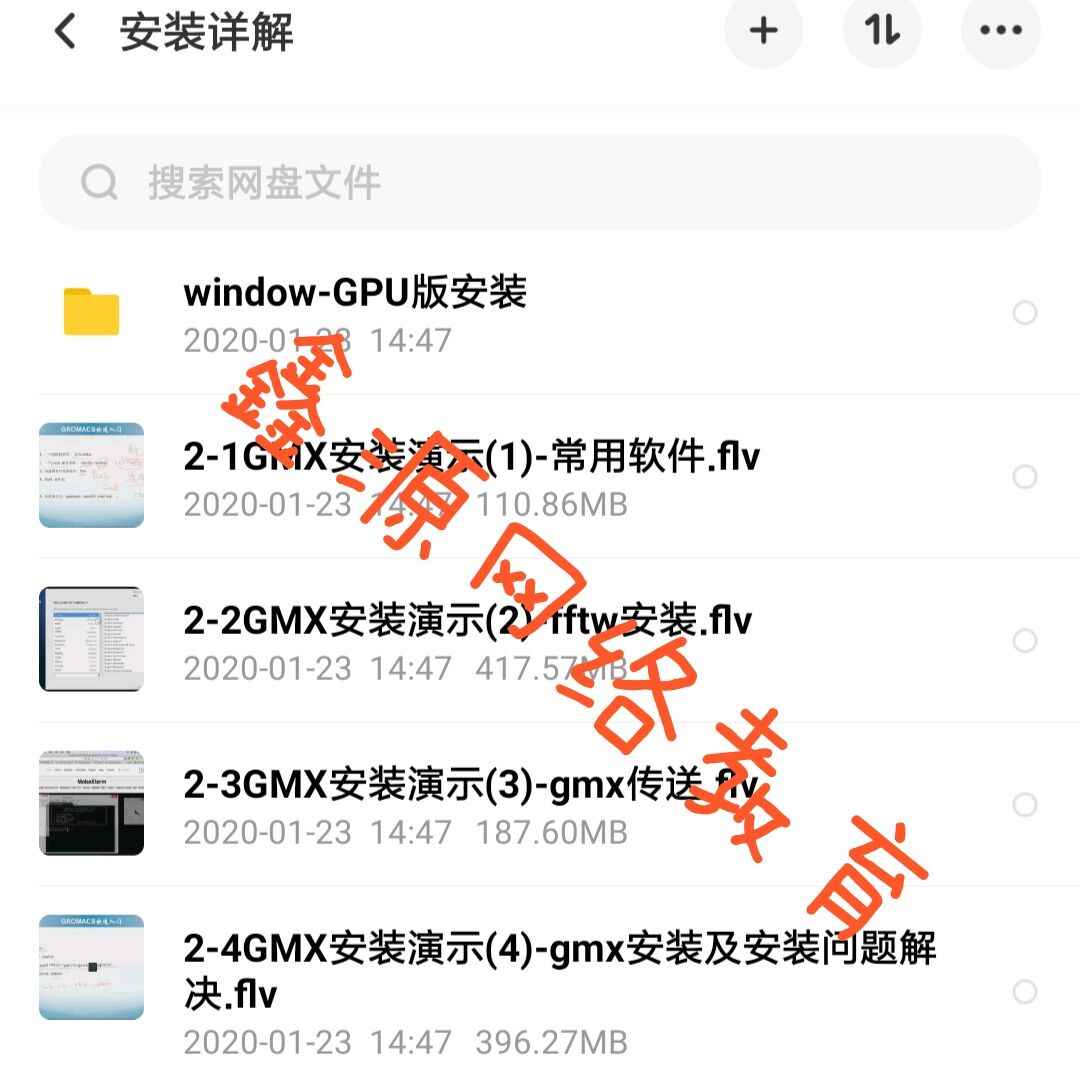Tap the thumbnail beside 2-2GMX安装演示(2)
Image resolution: width=1080 pixels, height=1085 pixels.
(x=91, y=639)
